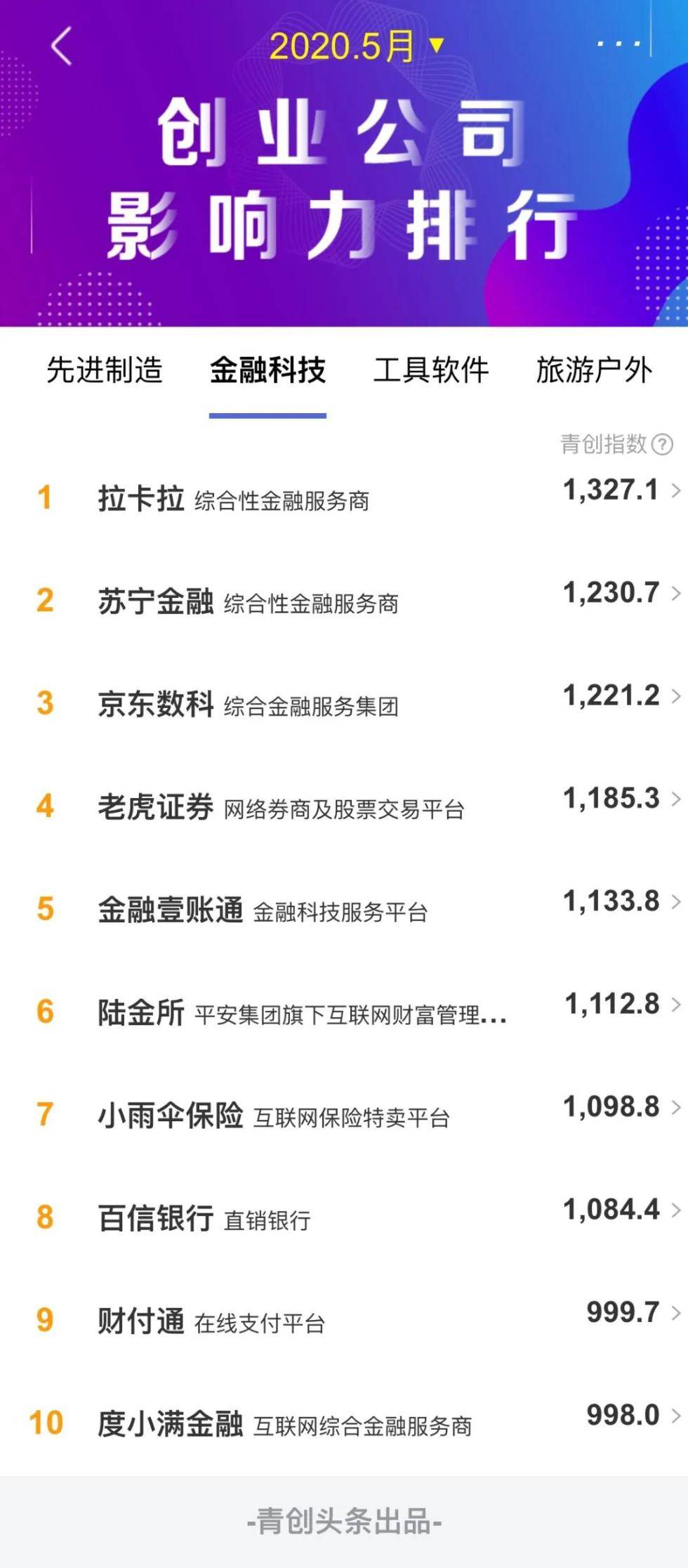Switch to the 工具软件 tab
Screen dimensions: 688x1568
[x=430, y=370]
